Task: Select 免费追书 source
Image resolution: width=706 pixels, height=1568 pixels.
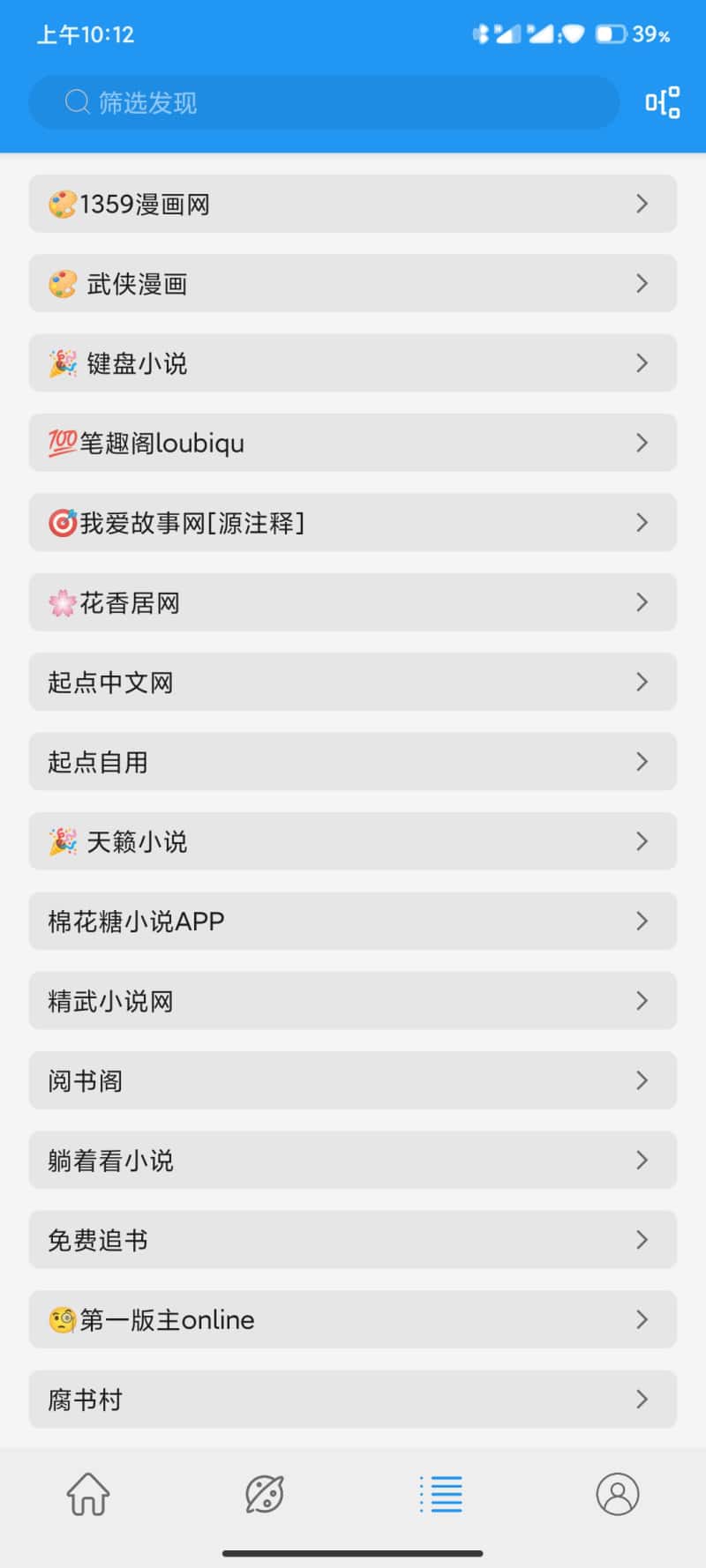Action: pos(352,1240)
